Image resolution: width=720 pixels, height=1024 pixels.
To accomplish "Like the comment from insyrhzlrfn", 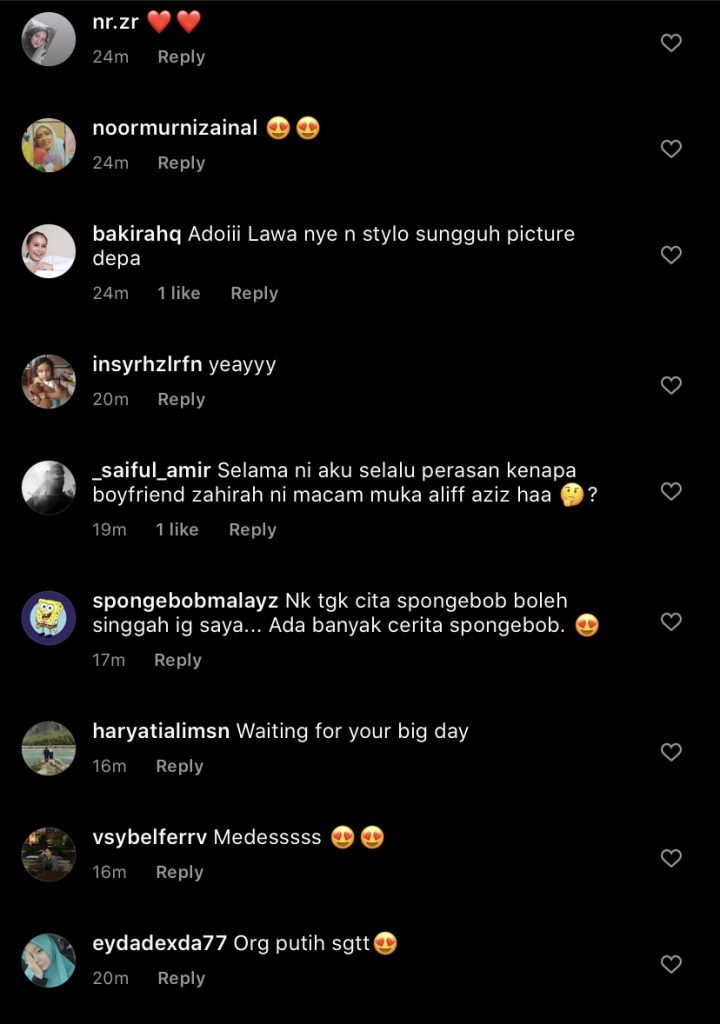I will tap(671, 385).
